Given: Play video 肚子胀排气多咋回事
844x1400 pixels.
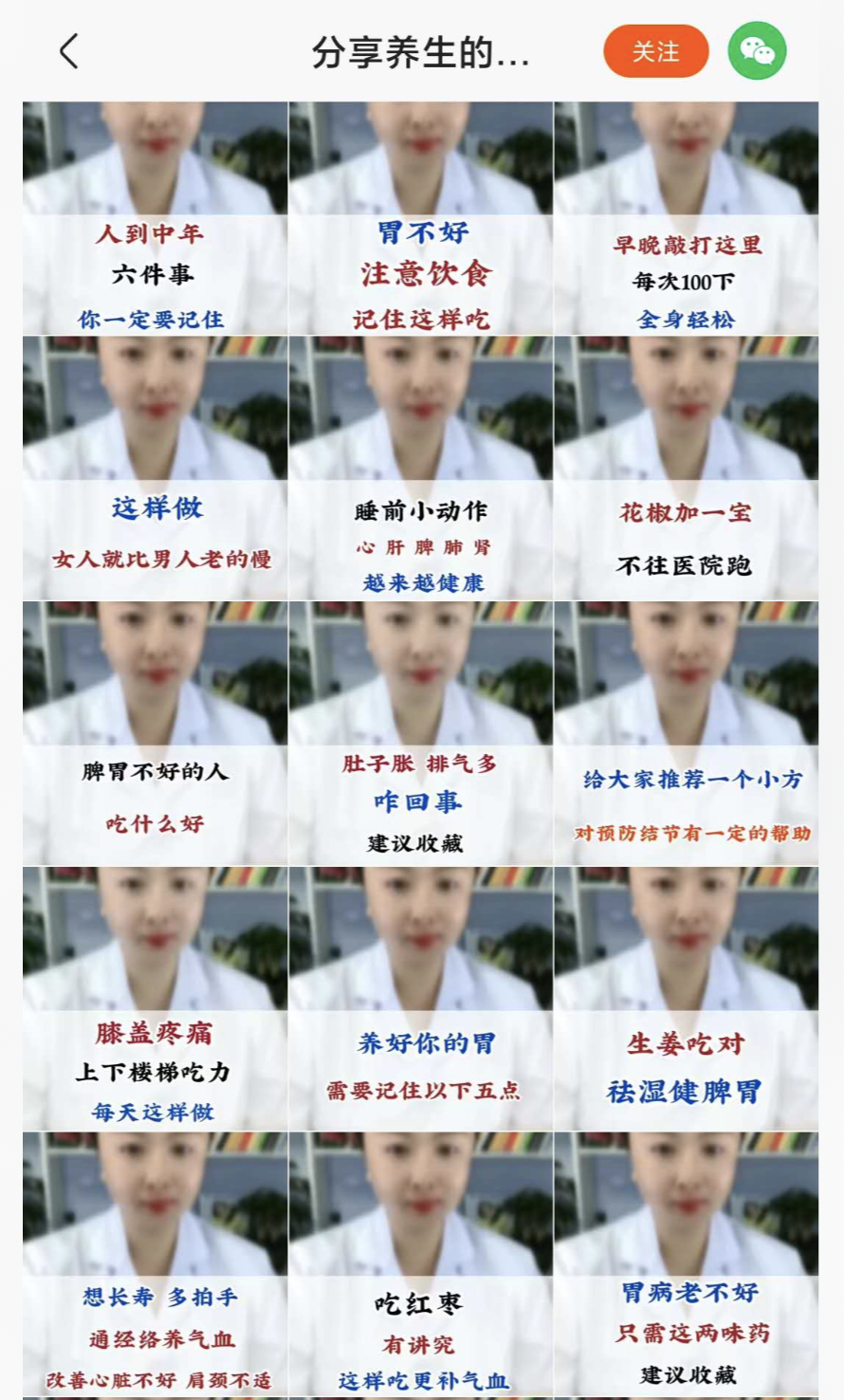Looking at the screenshot, I should [x=420, y=732].
